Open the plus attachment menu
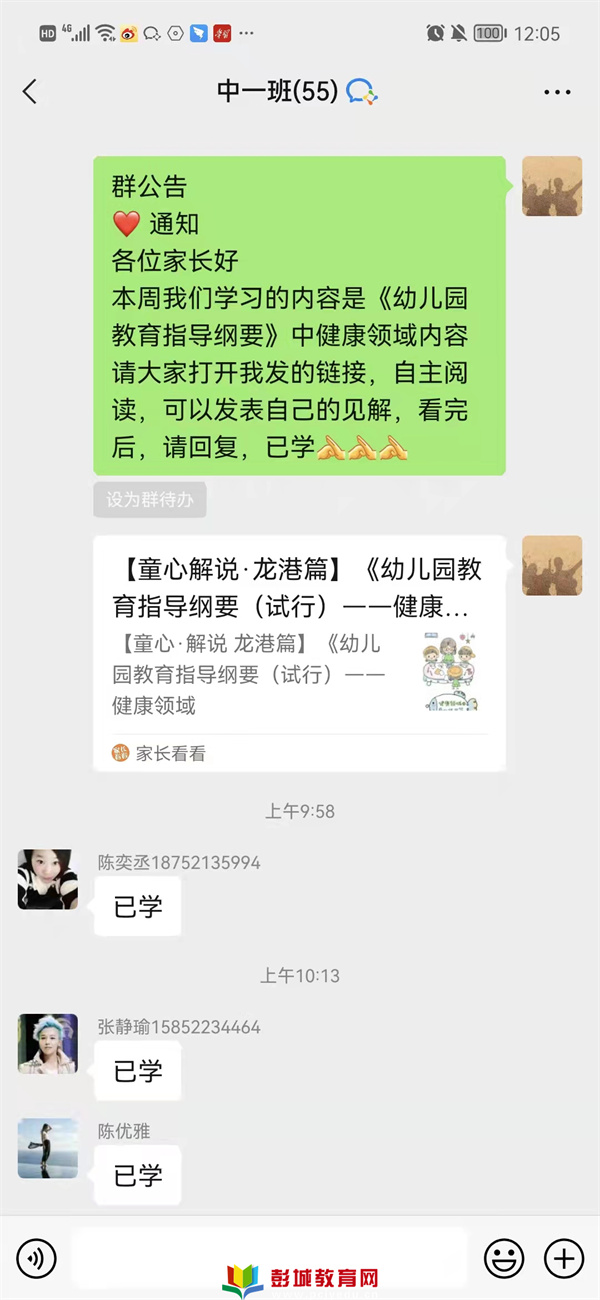Screen dimensions: 600x1300 pyautogui.click(x=563, y=1257)
